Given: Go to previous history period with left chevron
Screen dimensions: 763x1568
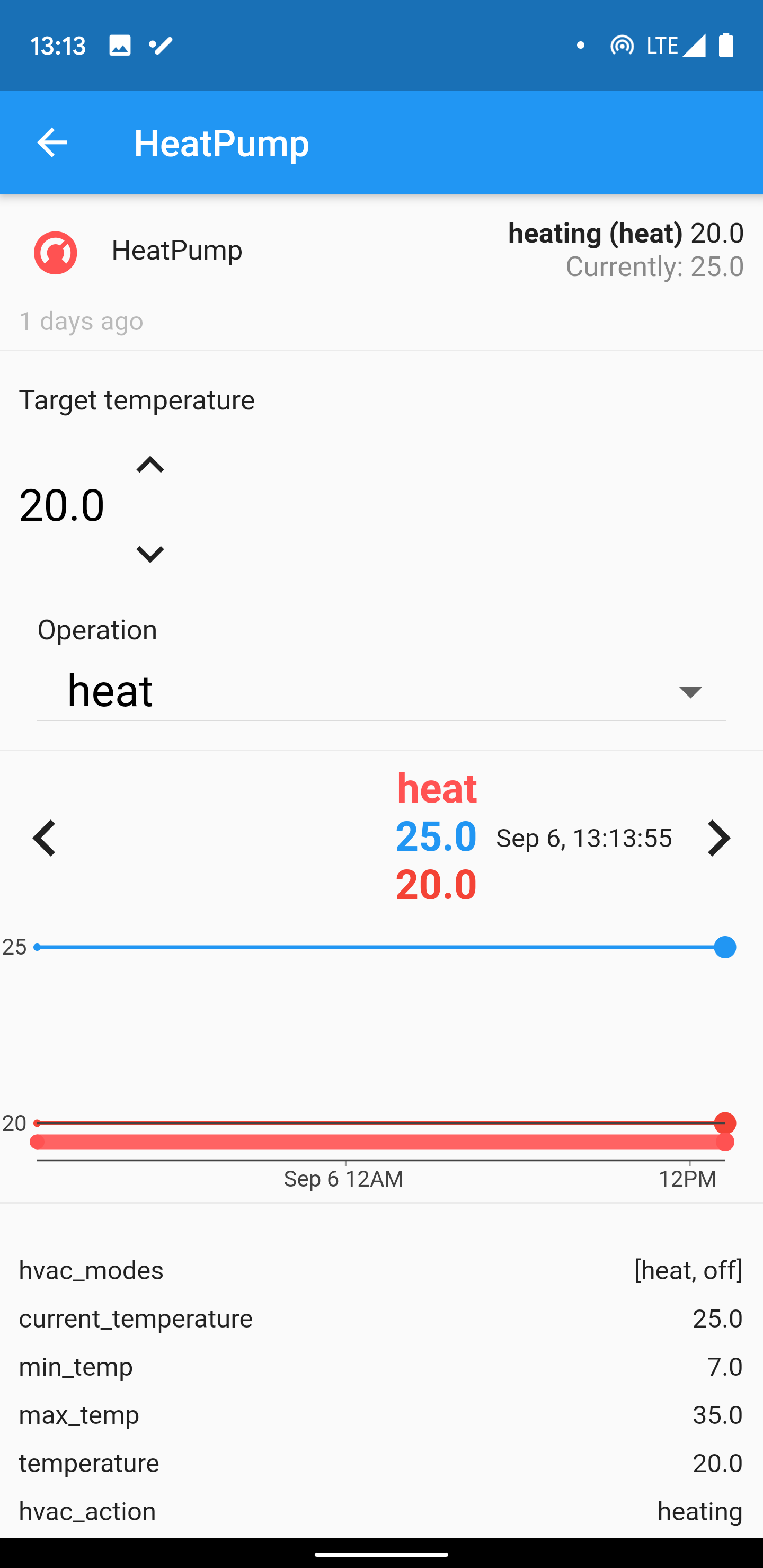Looking at the screenshot, I should tap(45, 838).
